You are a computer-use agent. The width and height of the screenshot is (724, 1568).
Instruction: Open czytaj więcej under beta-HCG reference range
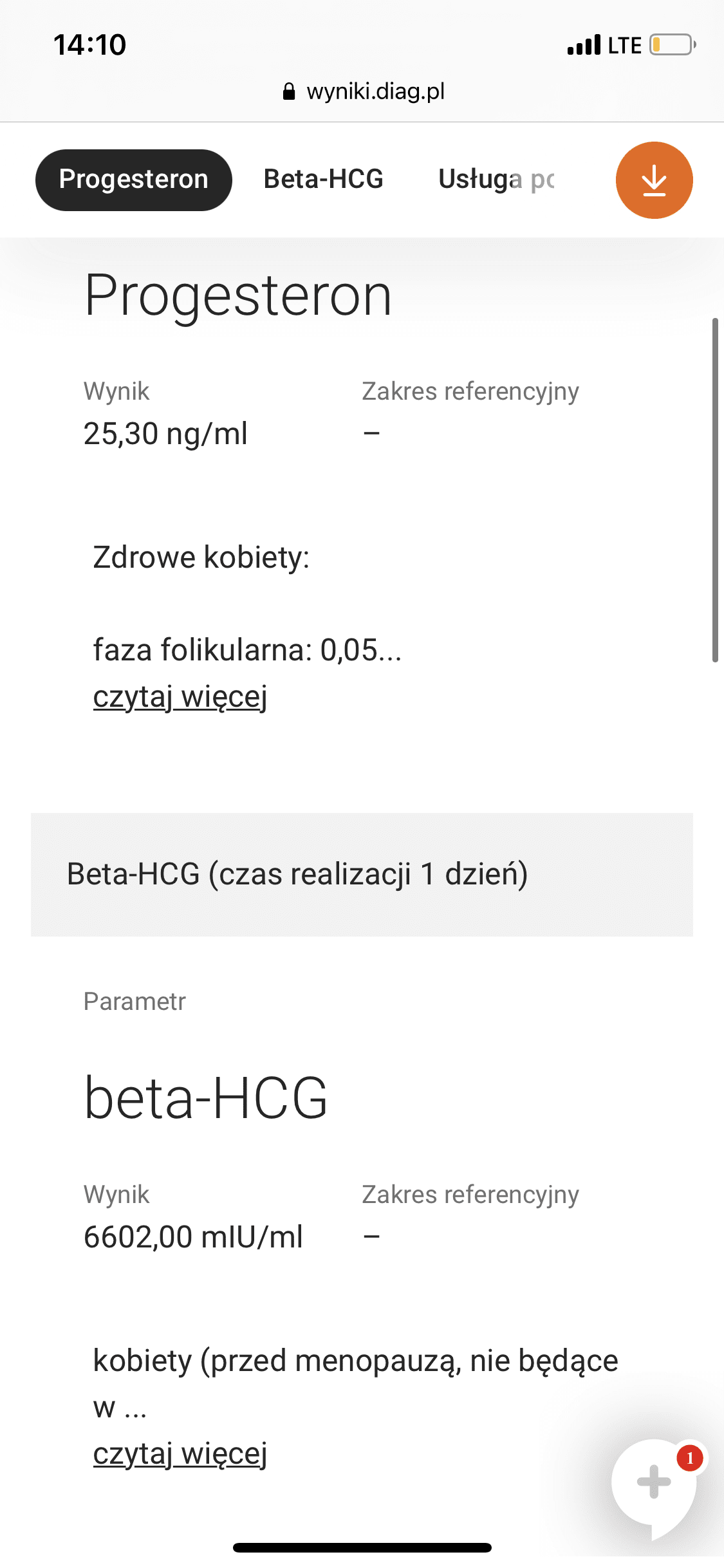point(180,1454)
